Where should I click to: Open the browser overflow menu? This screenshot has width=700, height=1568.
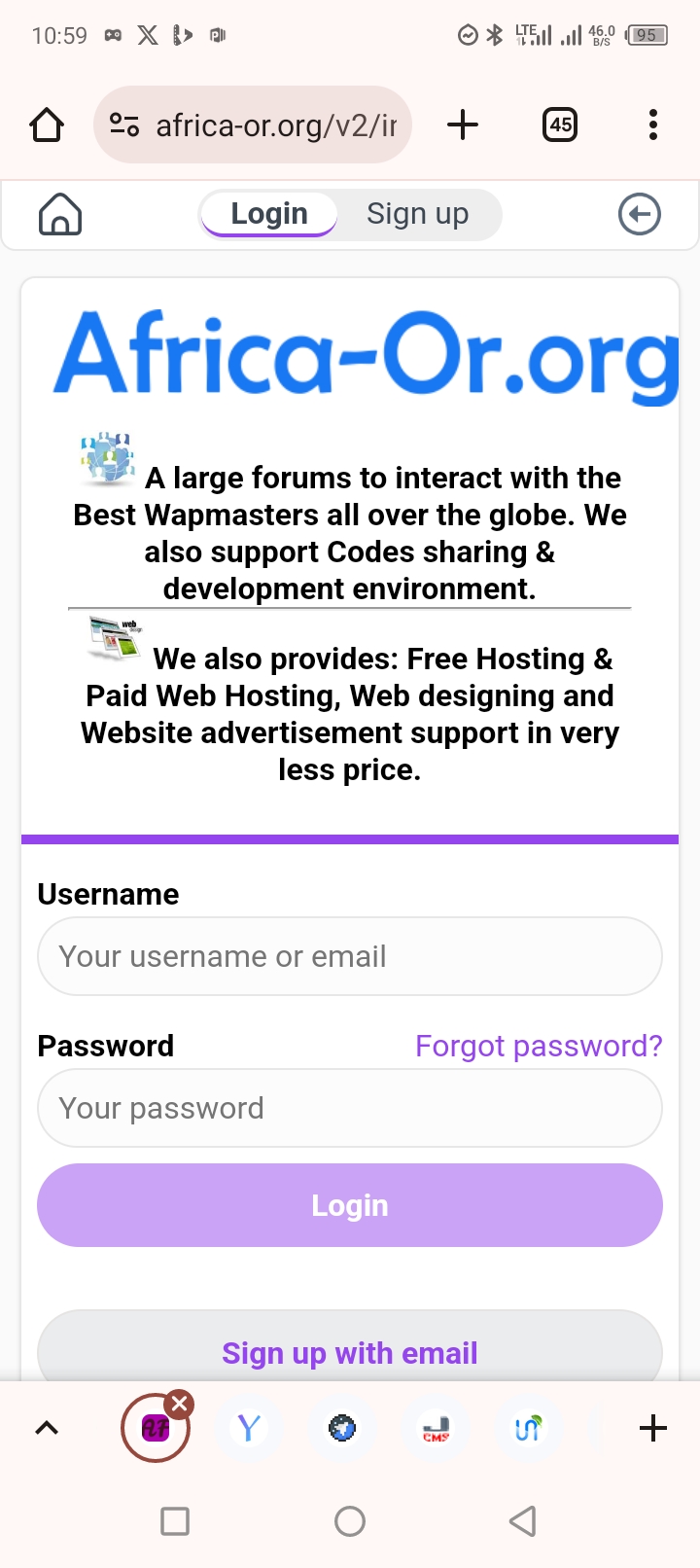pos(652,125)
